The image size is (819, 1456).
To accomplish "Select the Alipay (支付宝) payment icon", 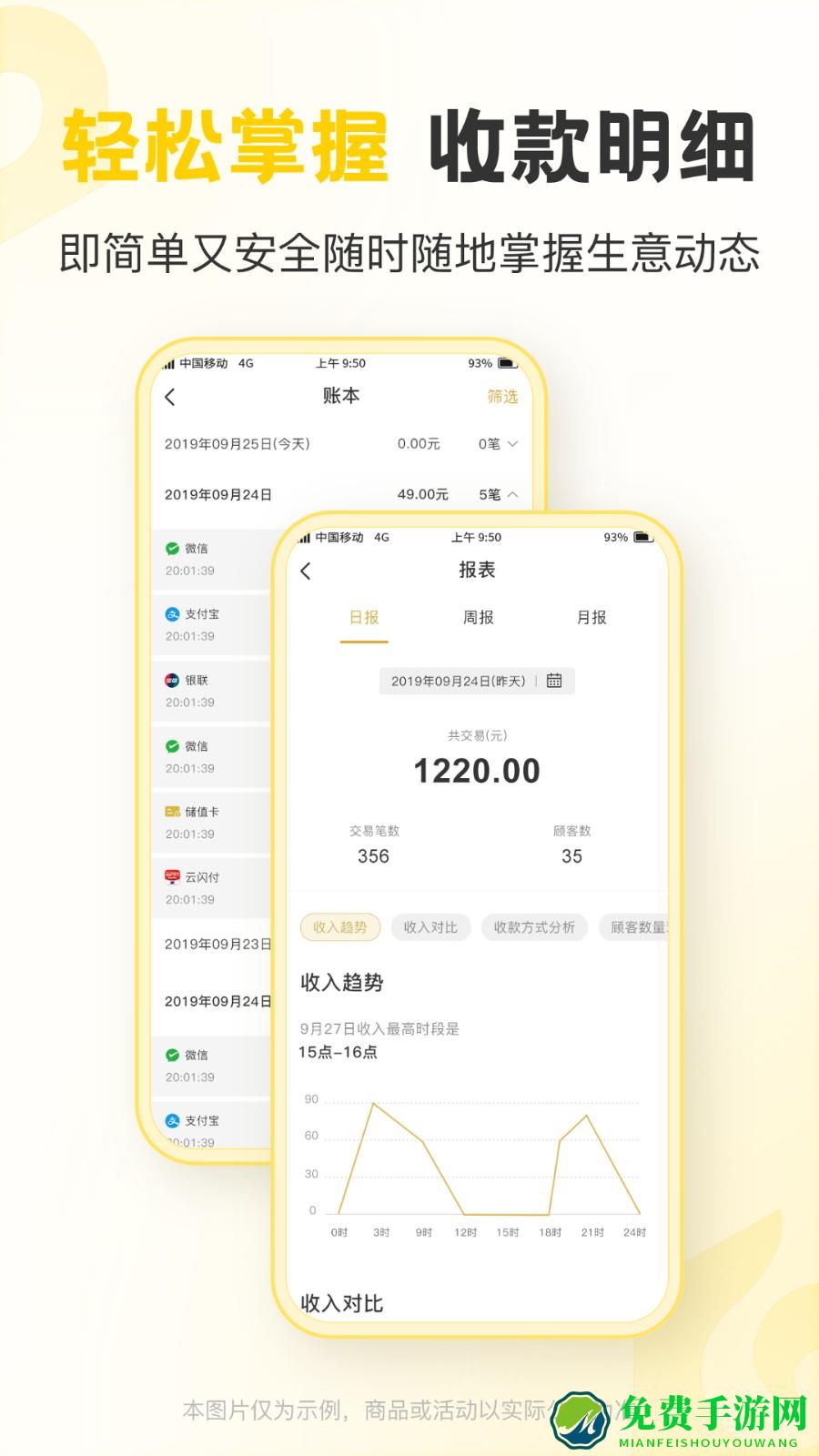I will [x=170, y=614].
